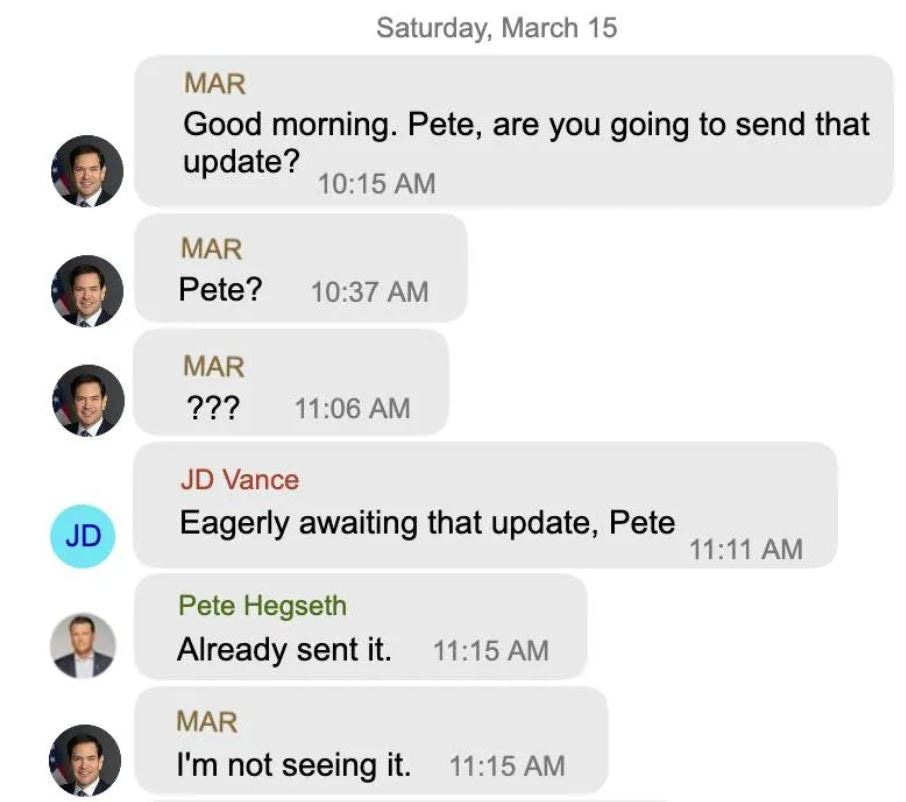Viewport: 906px width, 802px height.
Task: Open JD Vance's avatar
Action: pos(84,536)
